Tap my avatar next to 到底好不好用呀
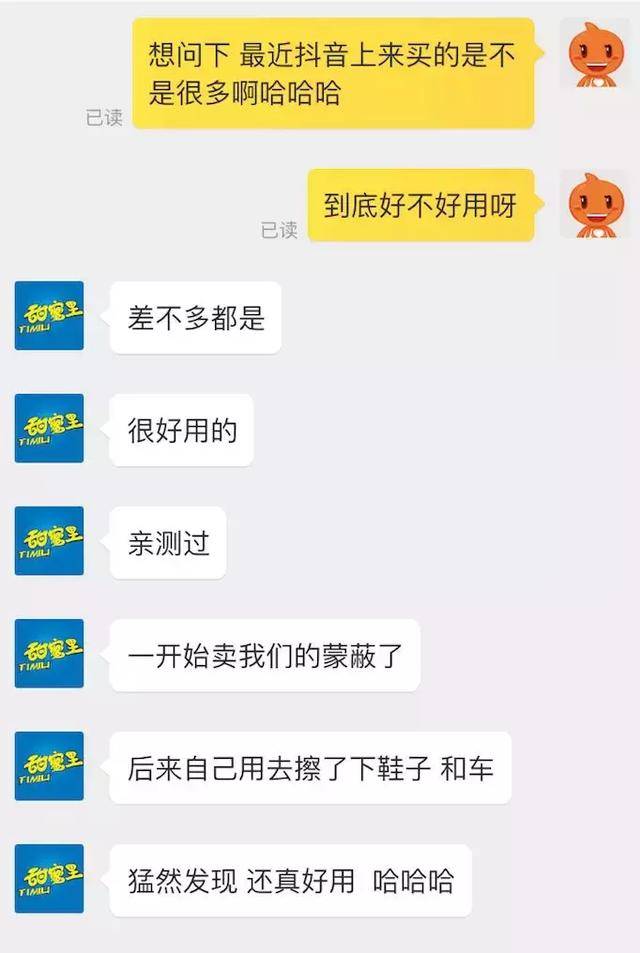 pos(594,204)
